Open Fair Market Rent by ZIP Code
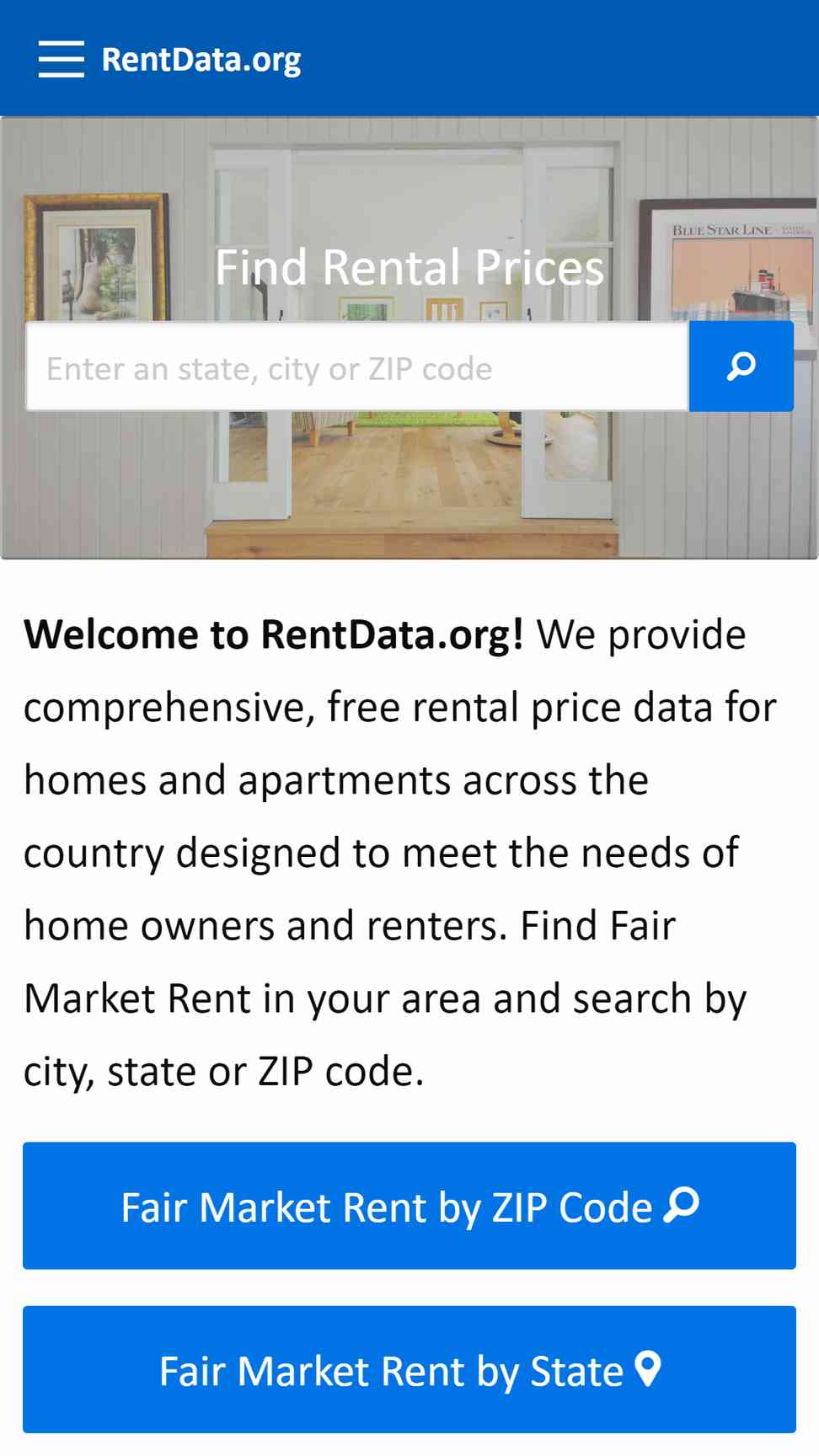 pos(409,1206)
